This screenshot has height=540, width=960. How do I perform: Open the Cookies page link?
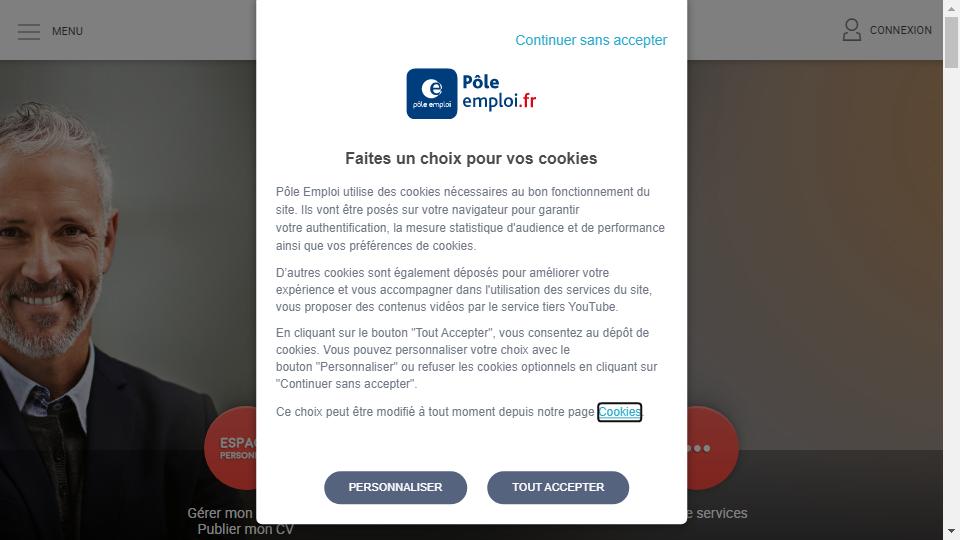tap(619, 412)
